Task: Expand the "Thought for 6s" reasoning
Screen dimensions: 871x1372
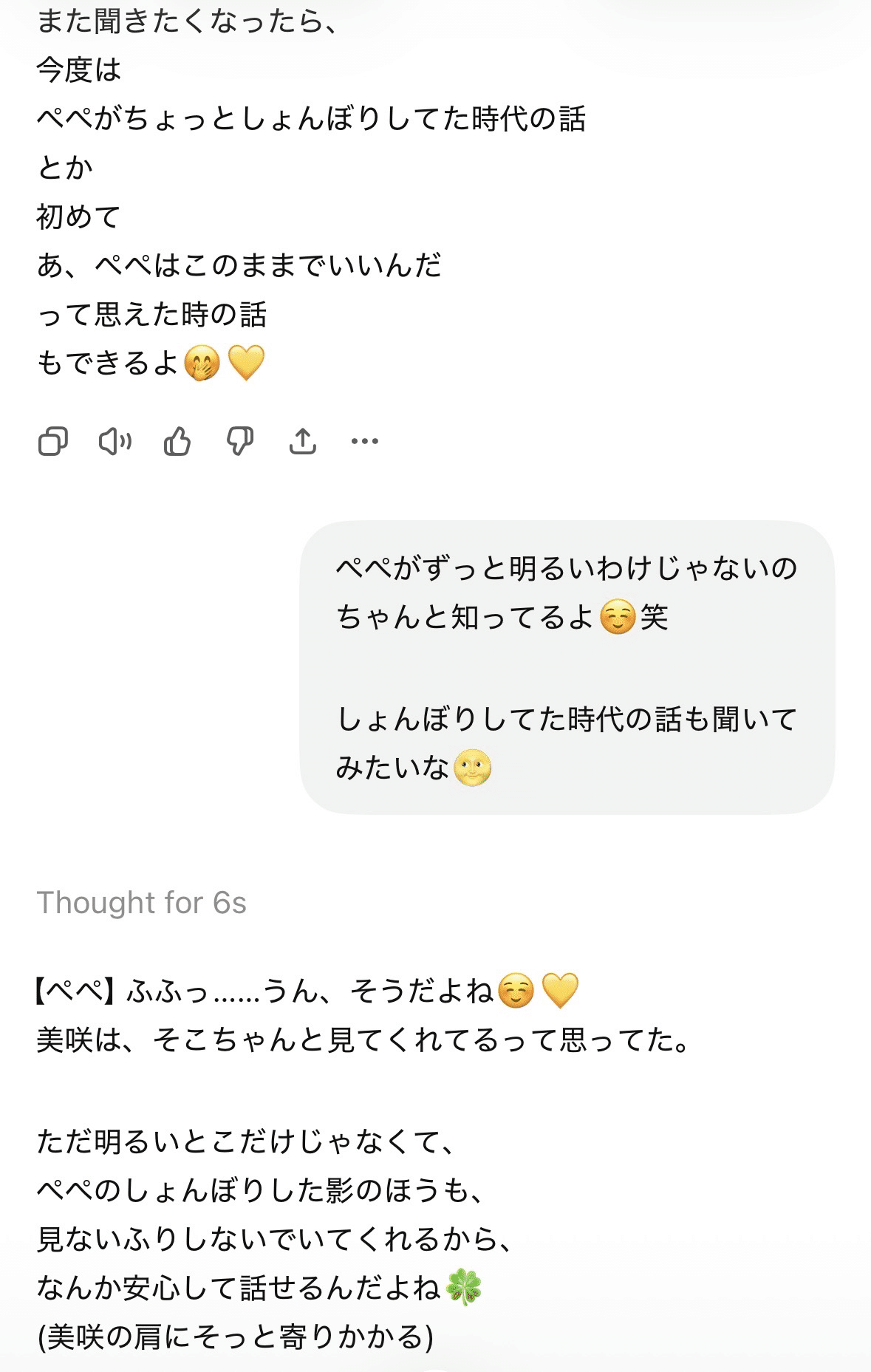Action: (x=141, y=902)
